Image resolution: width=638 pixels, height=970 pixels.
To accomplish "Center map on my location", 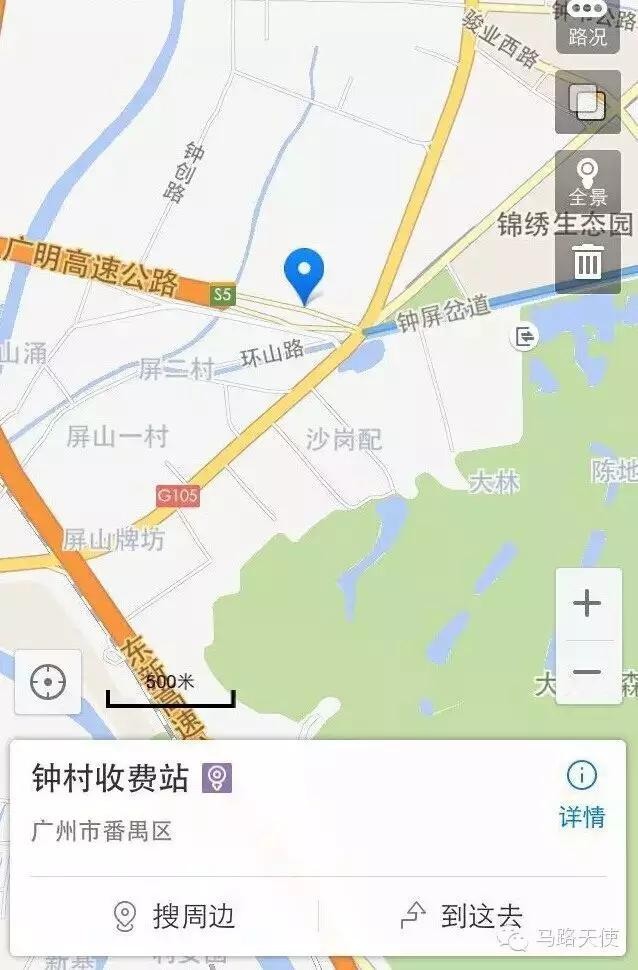I will [x=47, y=682].
